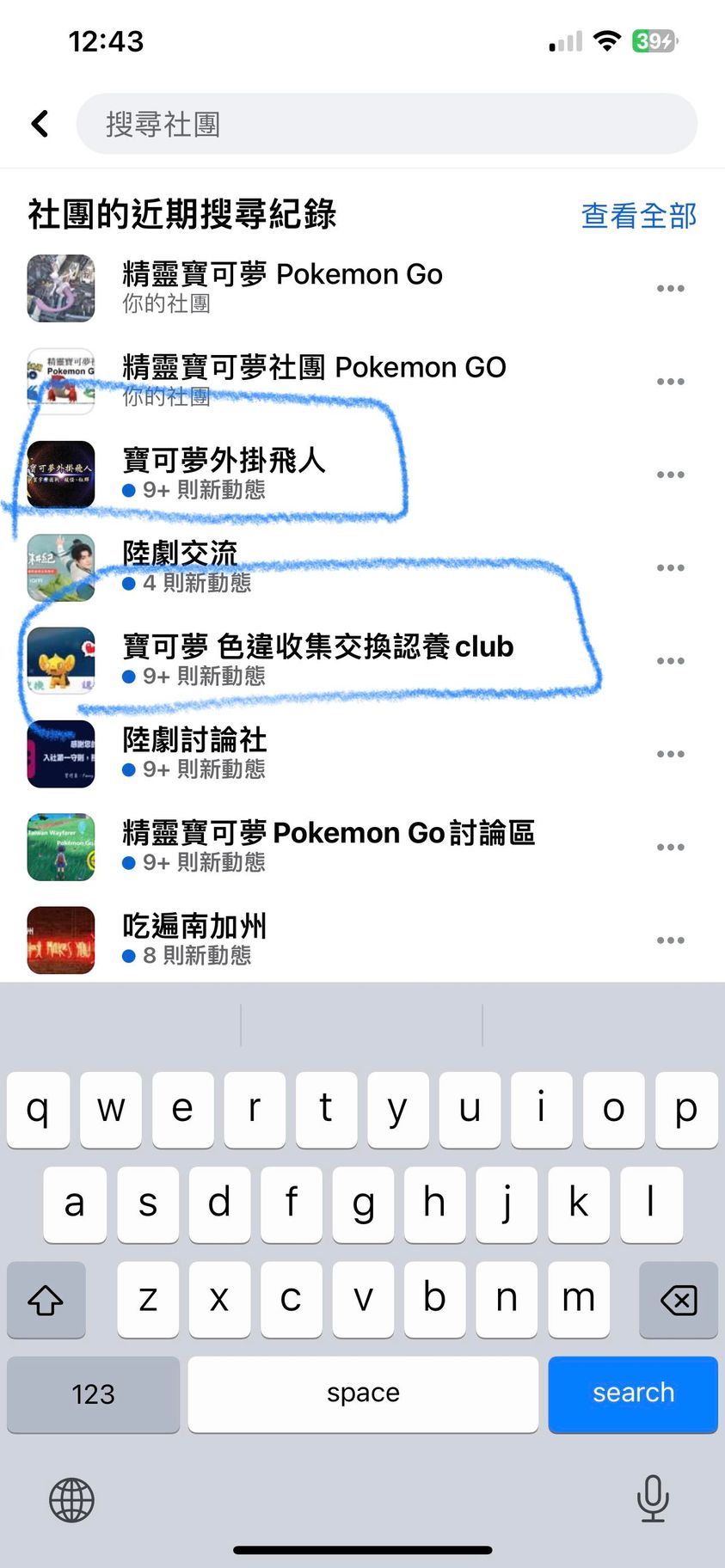Open 寶可夢 色違收集交換認養 club group
Screen dimensions: 725x1568
[317, 659]
